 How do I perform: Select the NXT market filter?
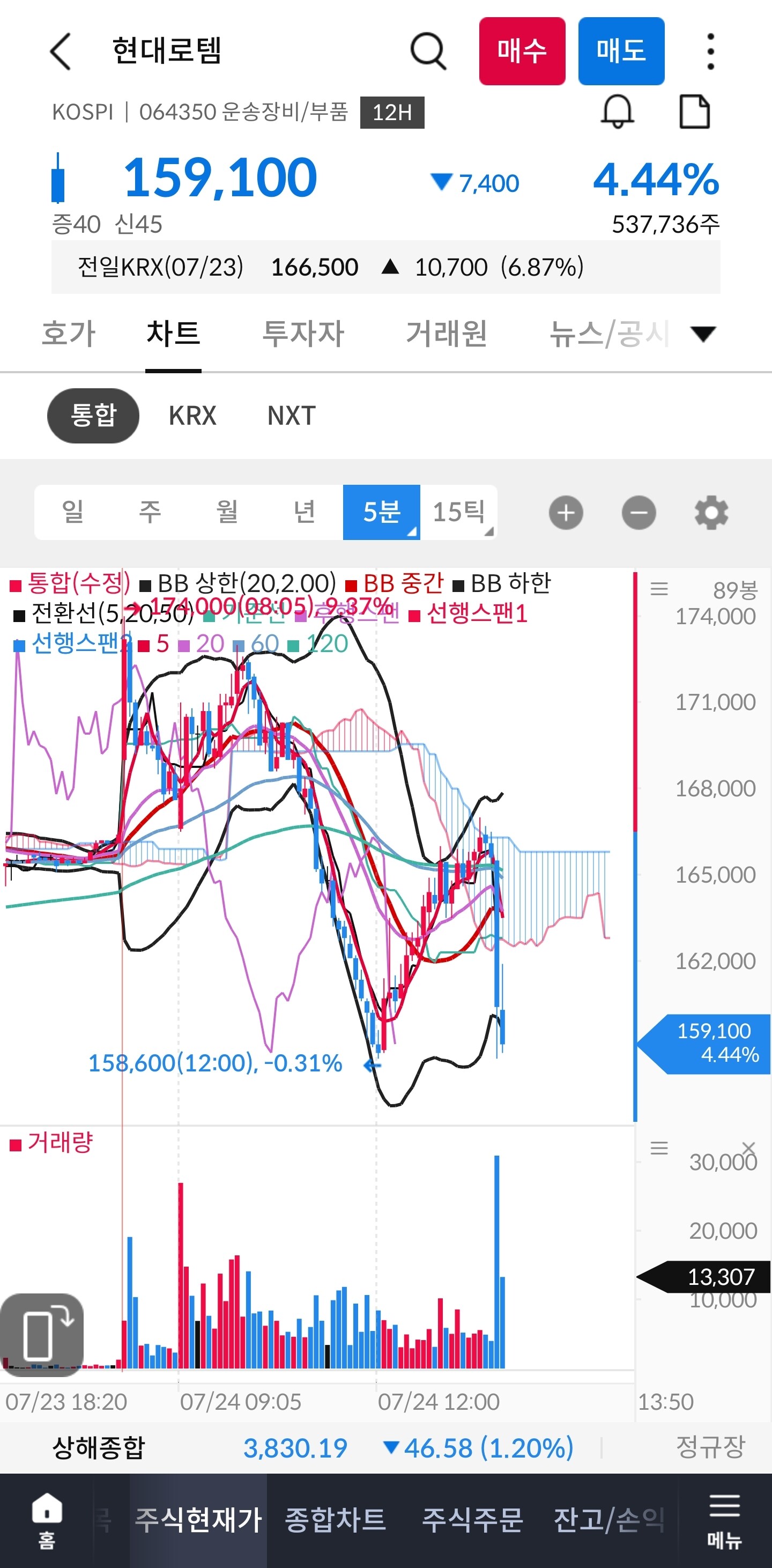tap(292, 416)
